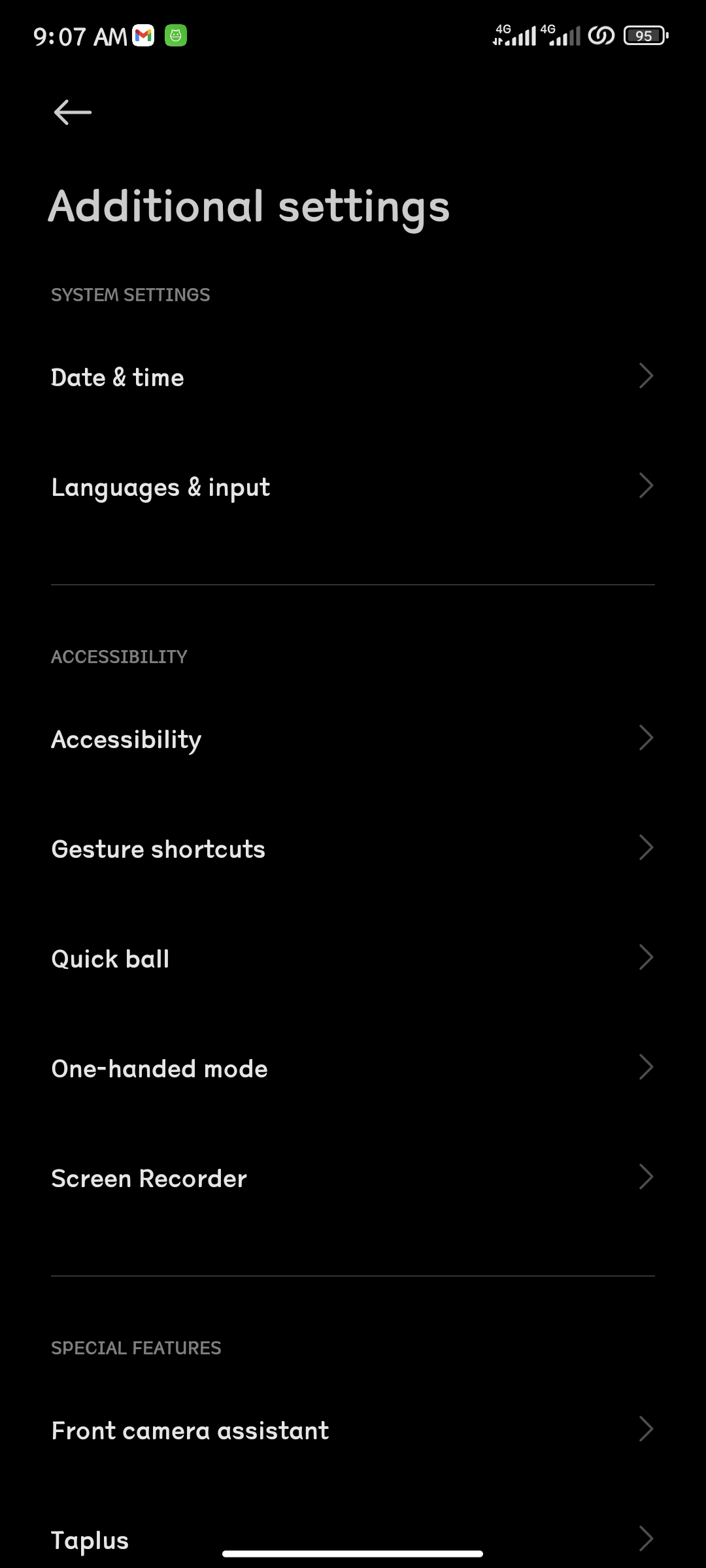Open Front camera assistant

pyautogui.click(x=353, y=1430)
